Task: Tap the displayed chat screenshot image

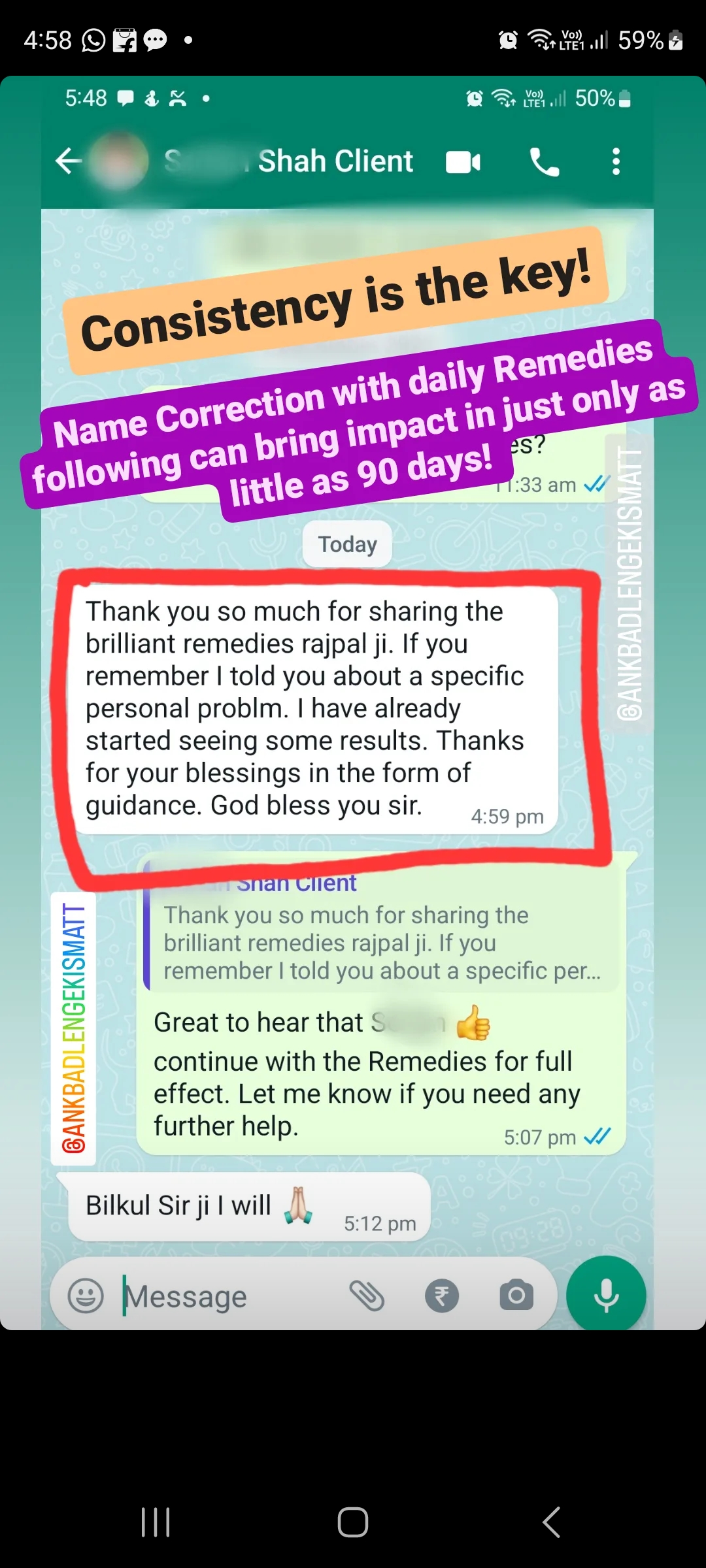Action: pos(353,703)
